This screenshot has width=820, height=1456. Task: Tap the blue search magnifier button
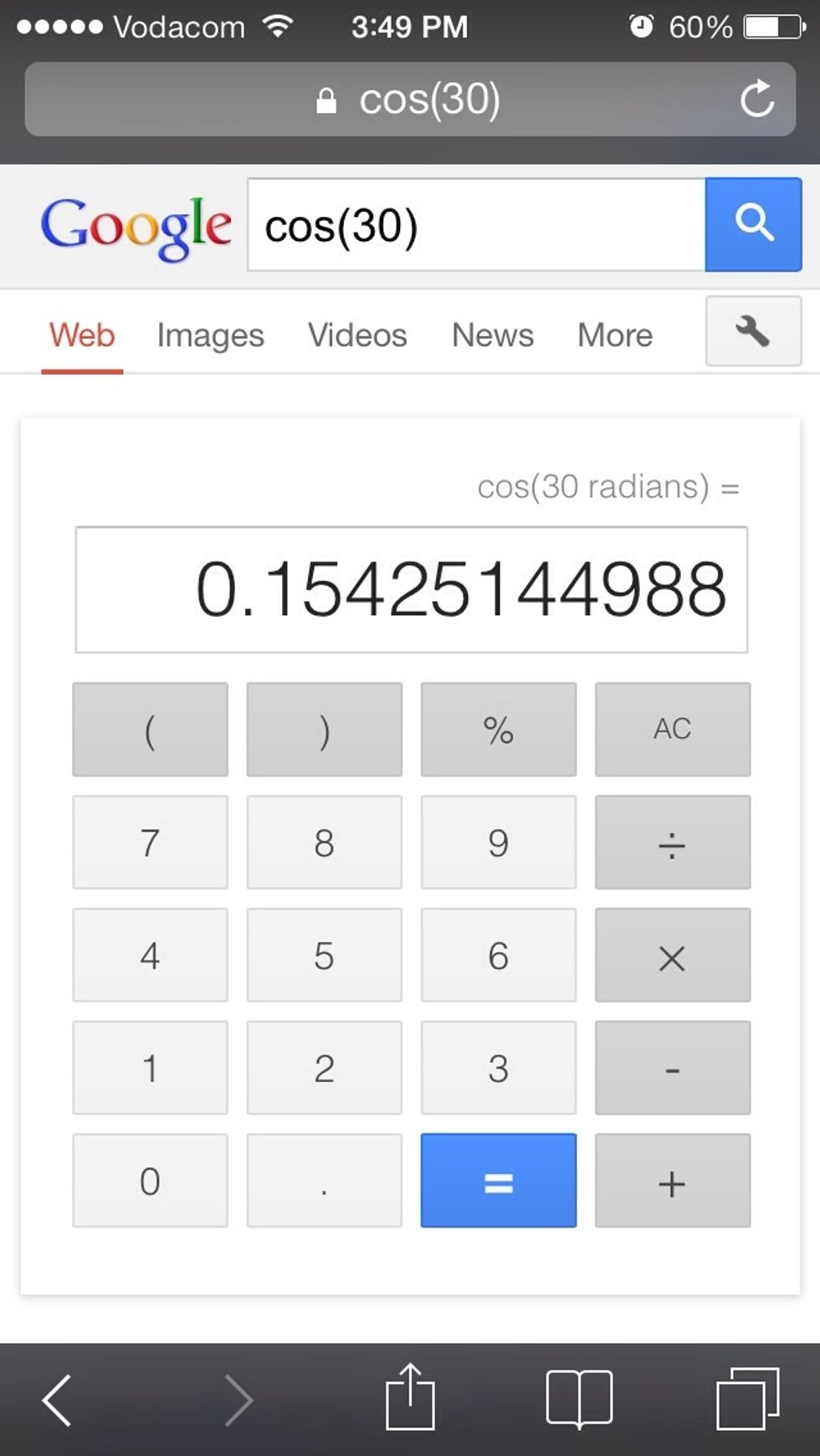pos(753,224)
